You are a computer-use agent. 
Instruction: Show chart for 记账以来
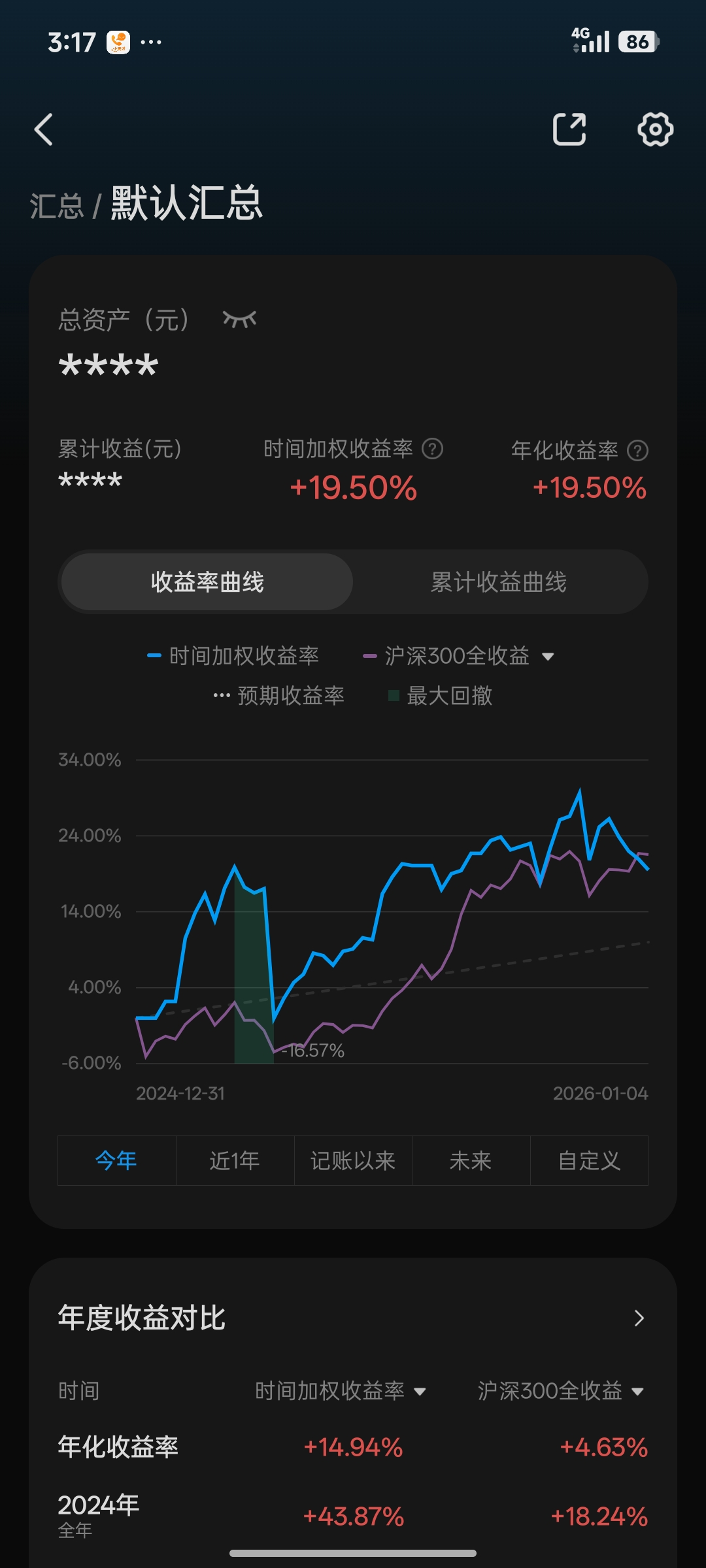click(x=353, y=1161)
